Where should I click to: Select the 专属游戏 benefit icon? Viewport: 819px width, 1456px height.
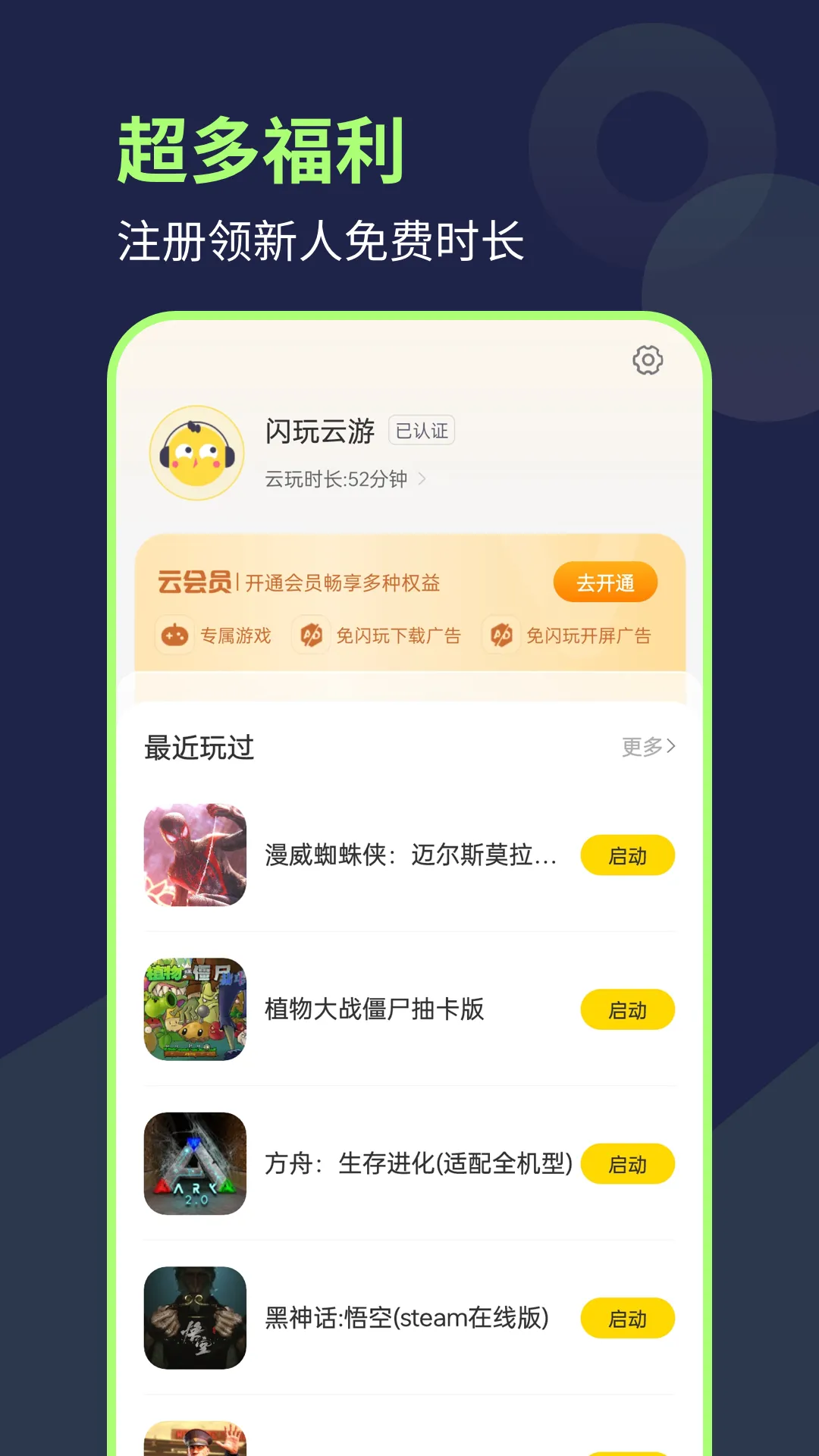coord(174,636)
